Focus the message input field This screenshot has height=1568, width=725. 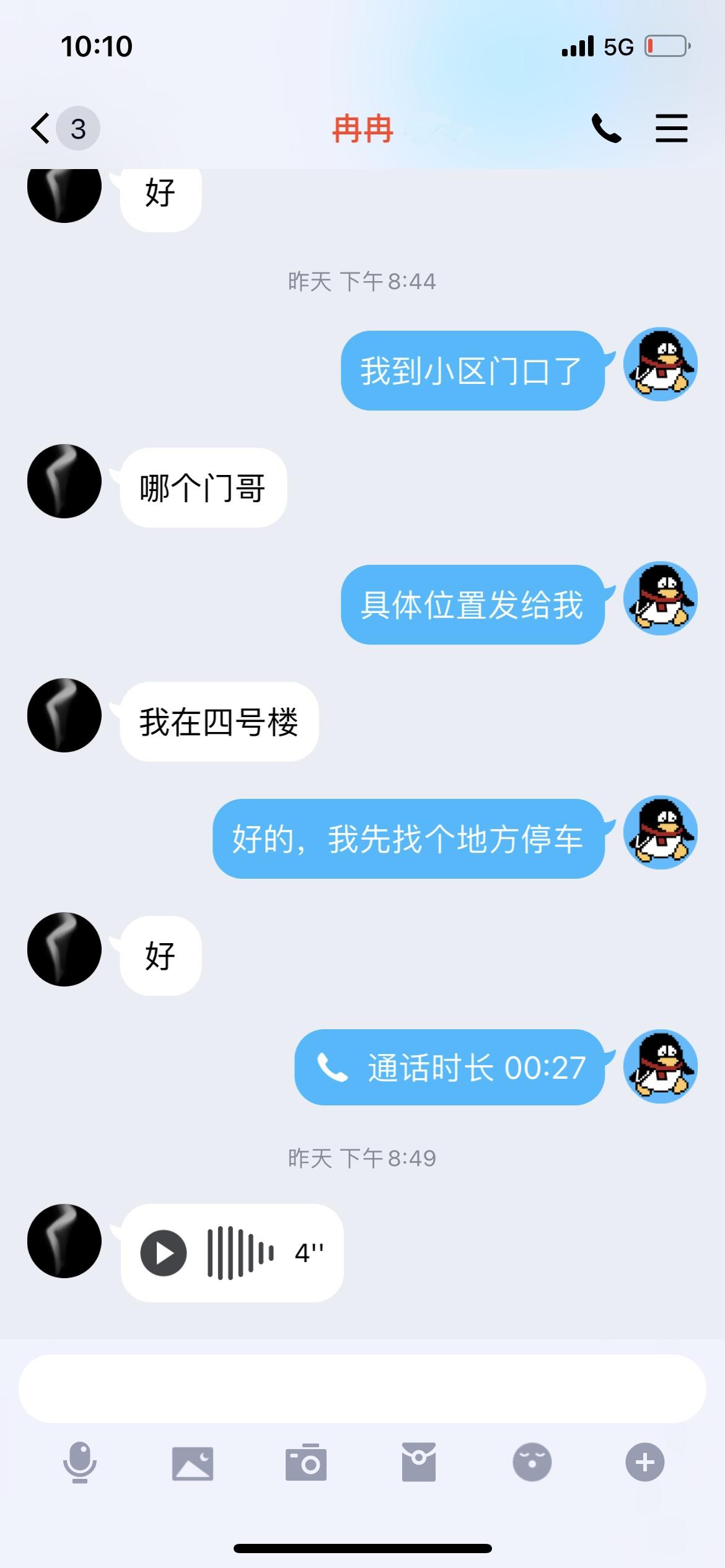pos(362,1388)
